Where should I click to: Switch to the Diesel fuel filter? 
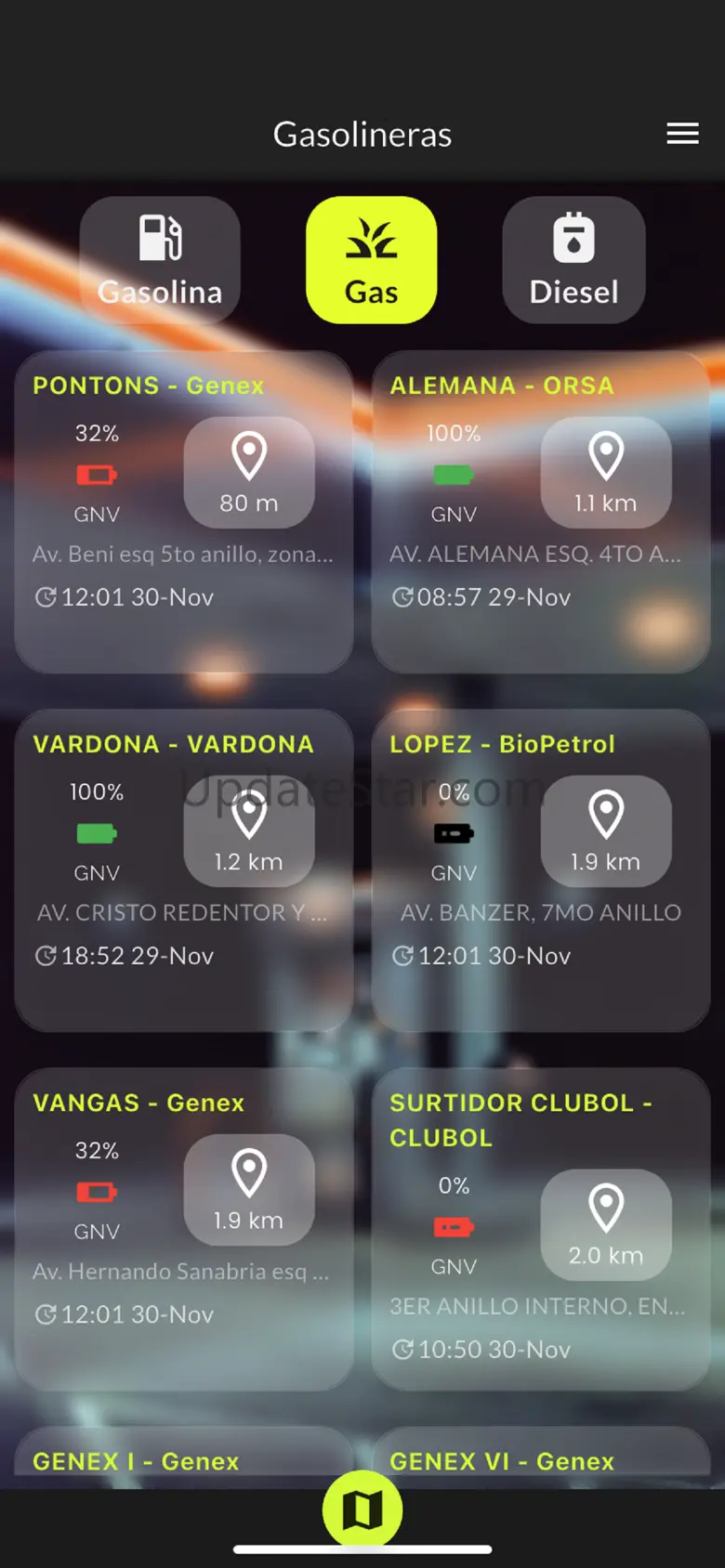573,260
